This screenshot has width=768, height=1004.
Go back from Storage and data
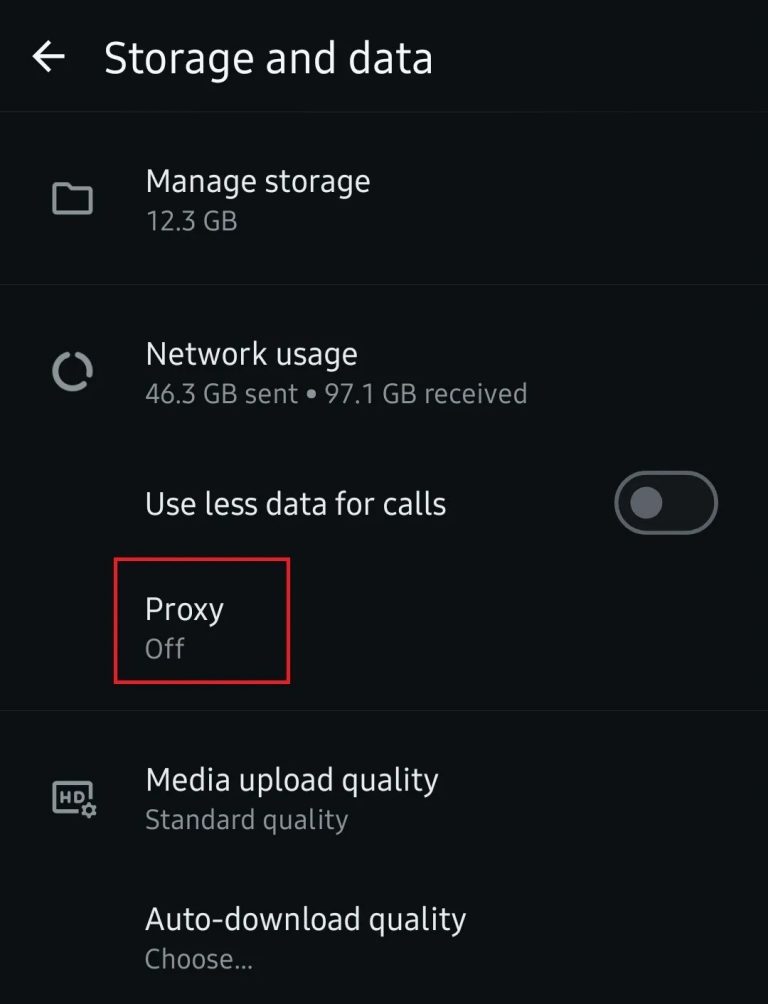pos(48,57)
